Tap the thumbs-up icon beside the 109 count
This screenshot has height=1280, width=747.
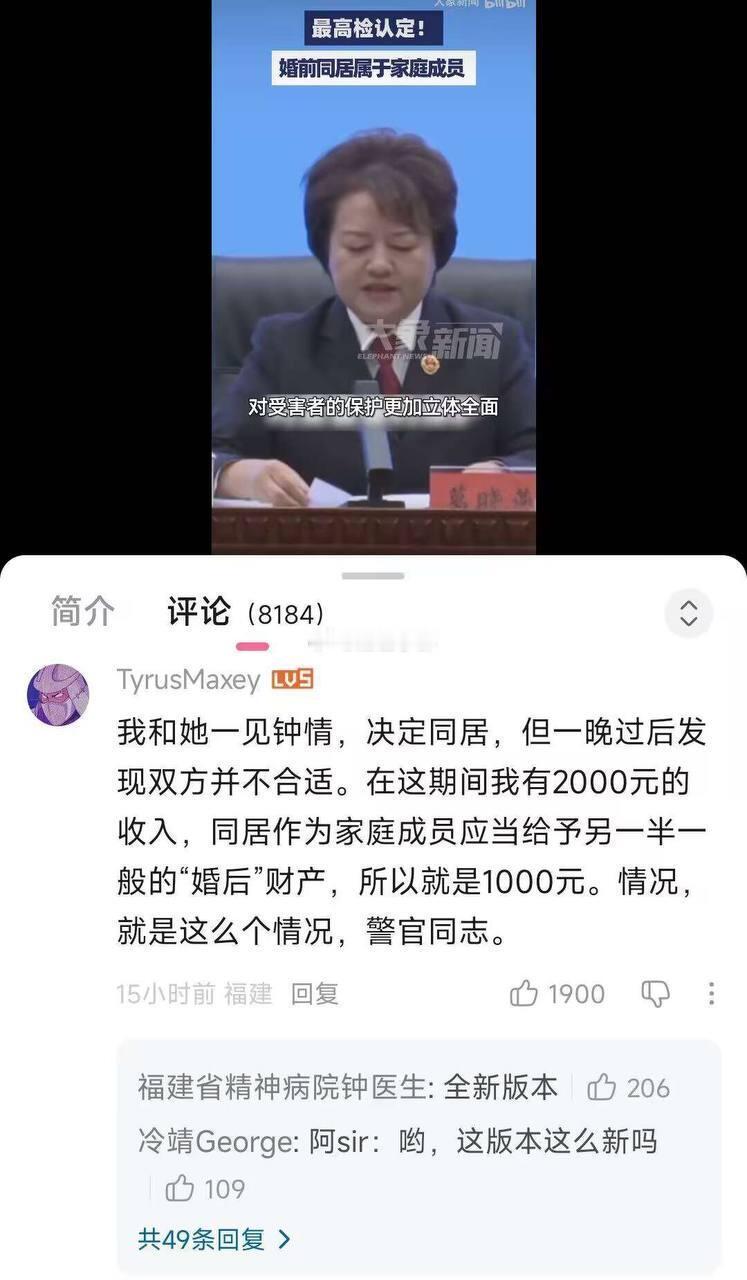coord(182,1188)
